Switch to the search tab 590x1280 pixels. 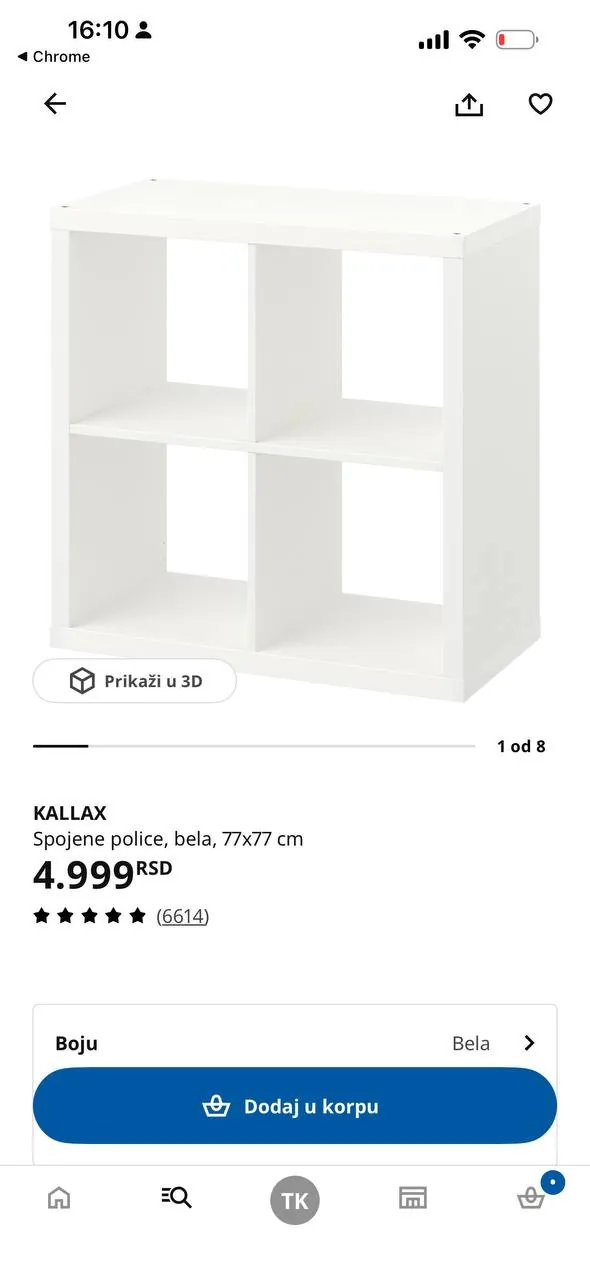coord(176,1197)
